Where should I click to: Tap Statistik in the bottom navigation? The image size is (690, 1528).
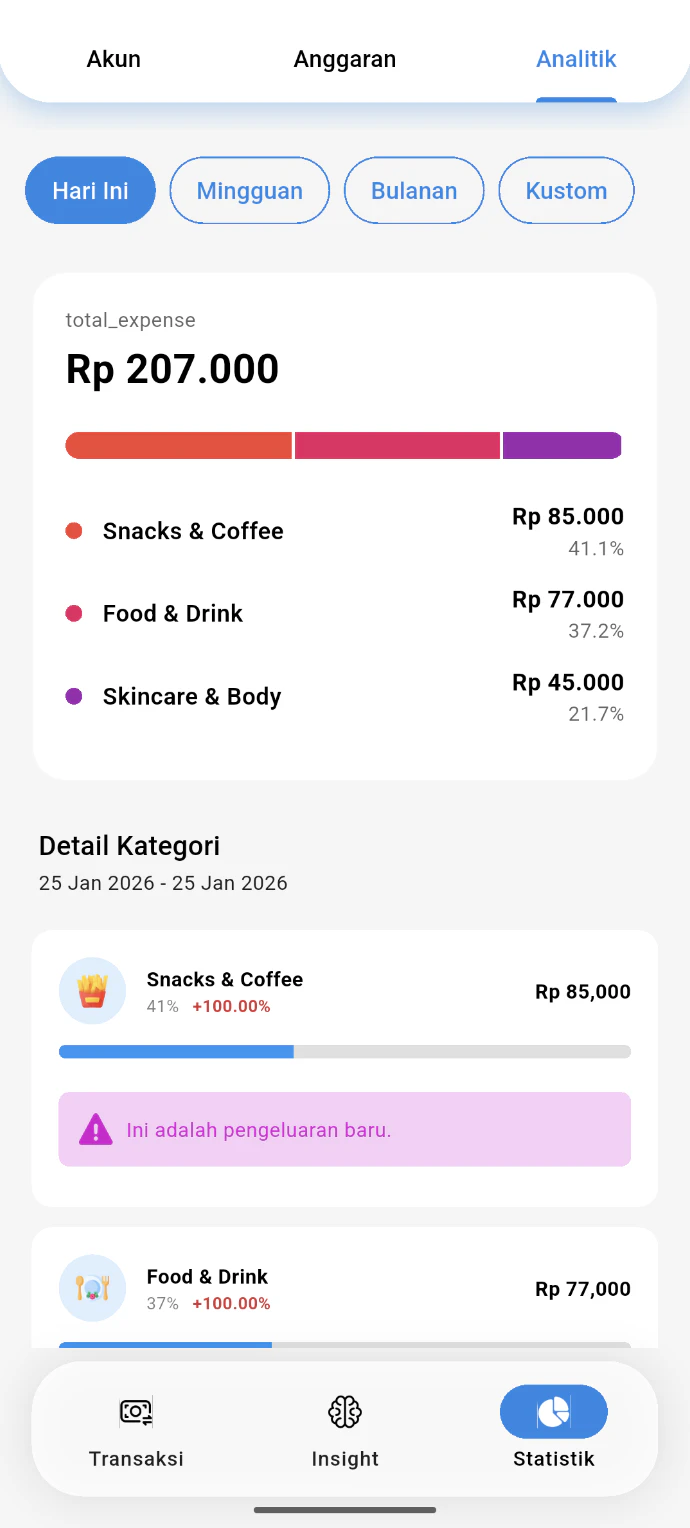pos(554,1430)
